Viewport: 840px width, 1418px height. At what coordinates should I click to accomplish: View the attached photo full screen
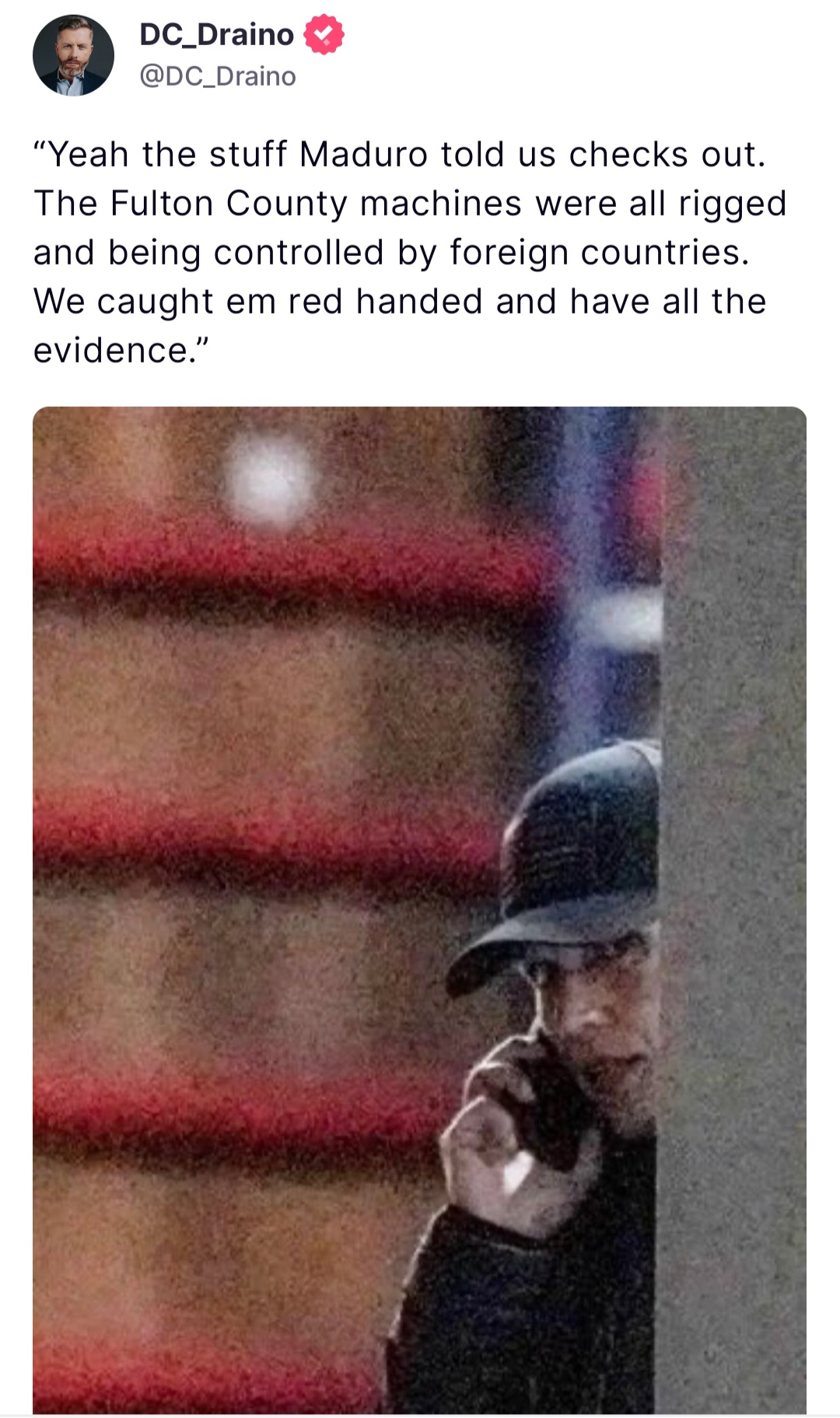tap(419, 910)
